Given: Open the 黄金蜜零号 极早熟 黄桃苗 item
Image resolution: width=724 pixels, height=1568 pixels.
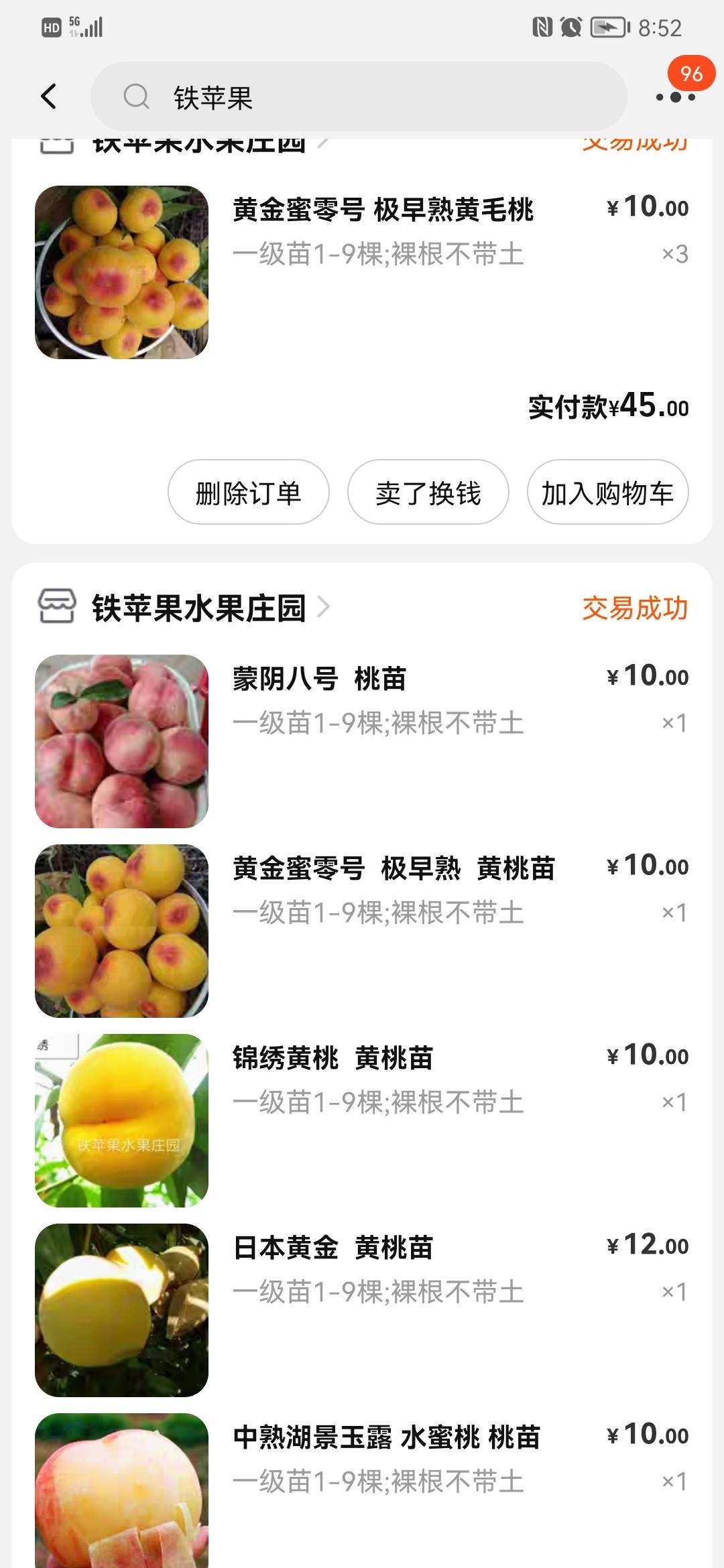Looking at the screenshot, I should 394,868.
